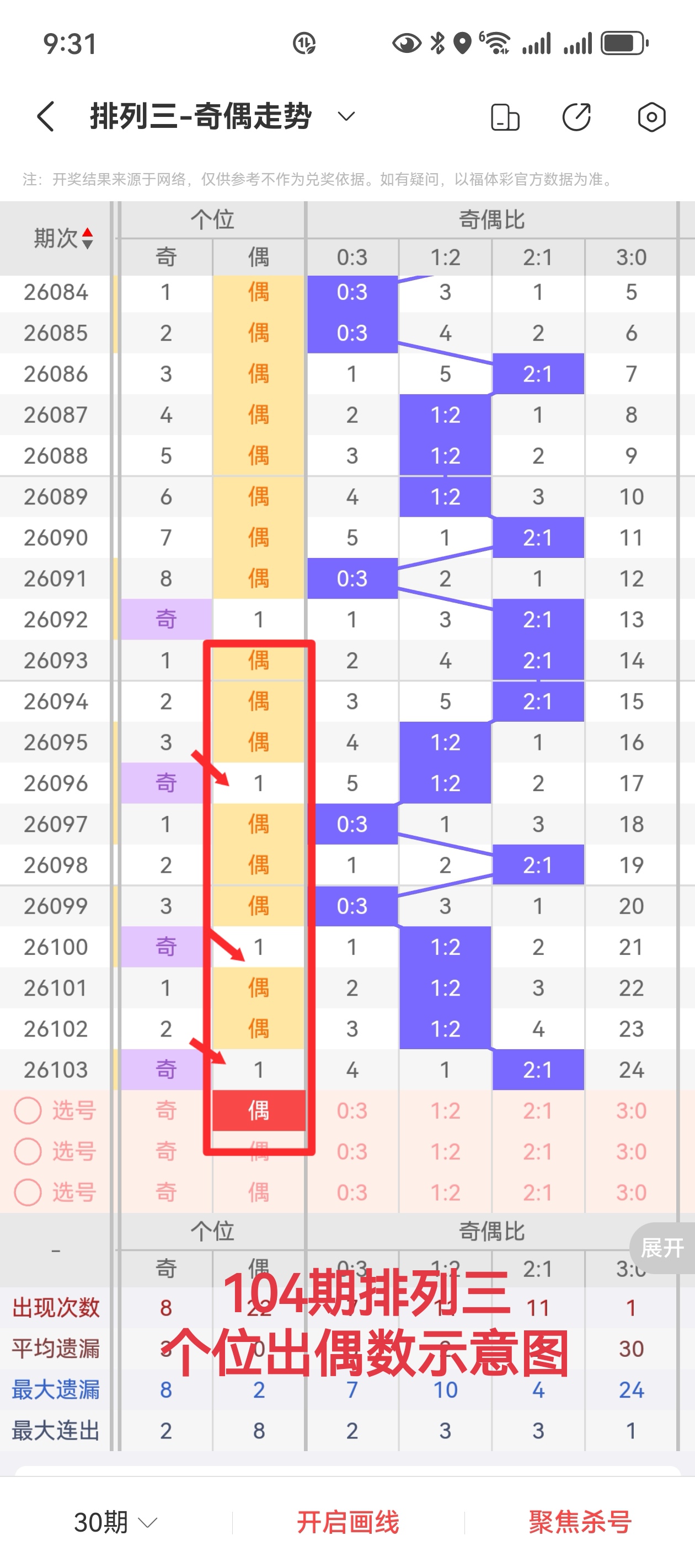Go back from the trend chart
The width and height of the screenshot is (695, 1568).
tap(46, 116)
